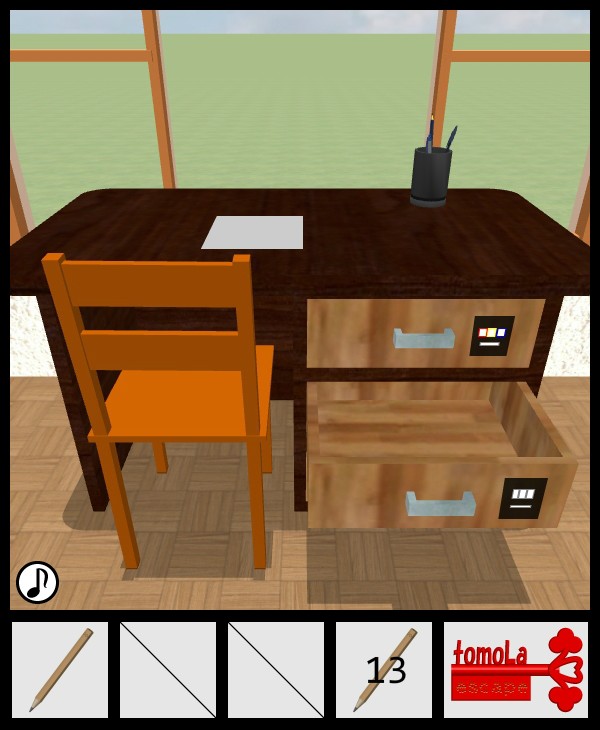Tap the pencil hint counter showing 13
Image resolution: width=600 pixels, height=730 pixels.
pyautogui.click(x=384, y=669)
